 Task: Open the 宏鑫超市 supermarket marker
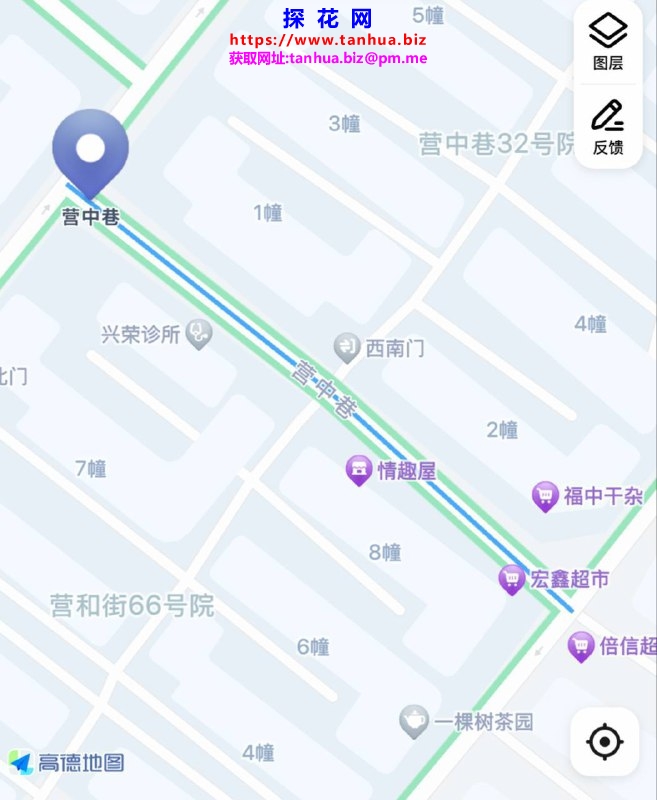[512, 579]
